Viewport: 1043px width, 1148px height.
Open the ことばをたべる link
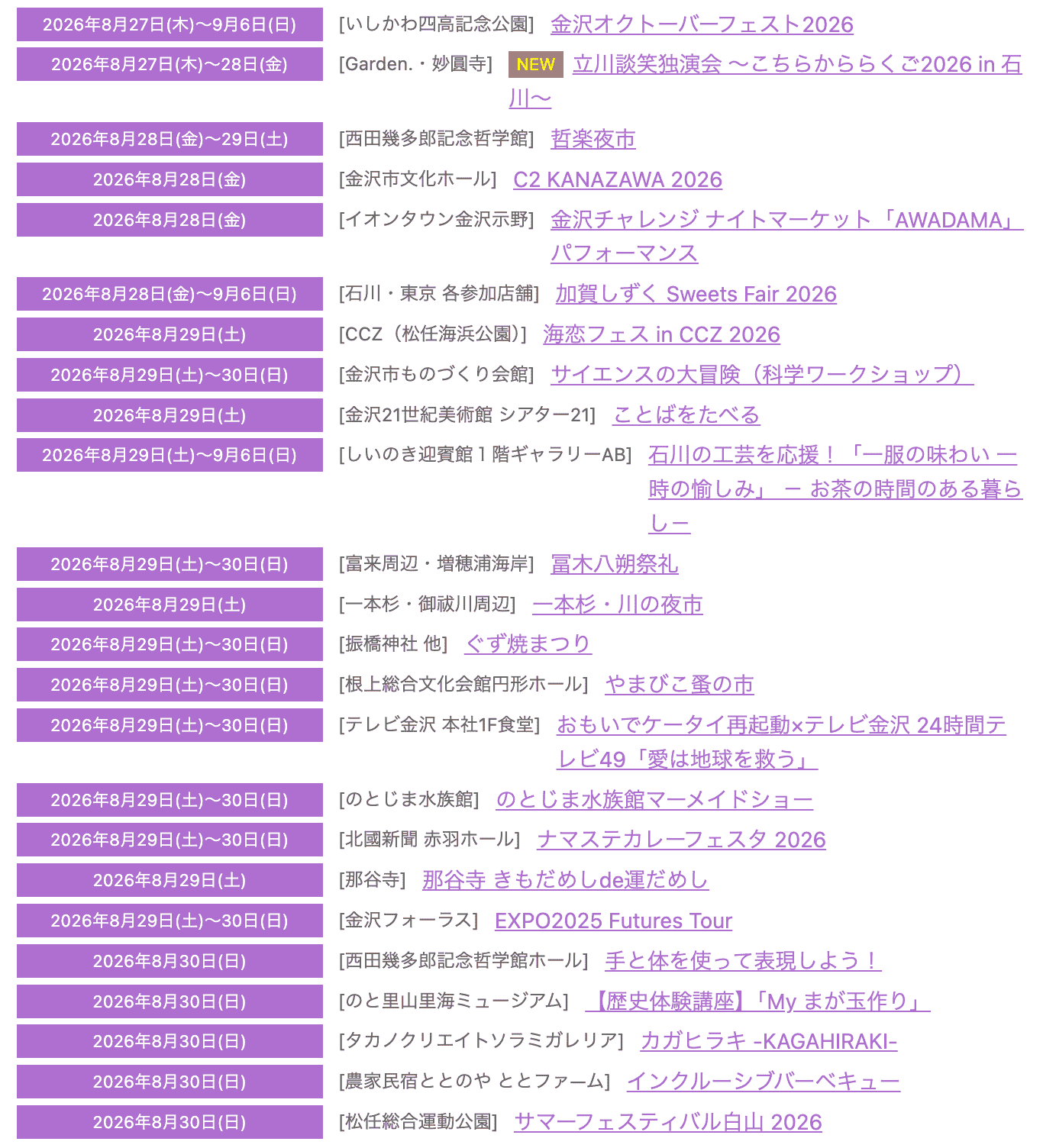[686, 414]
